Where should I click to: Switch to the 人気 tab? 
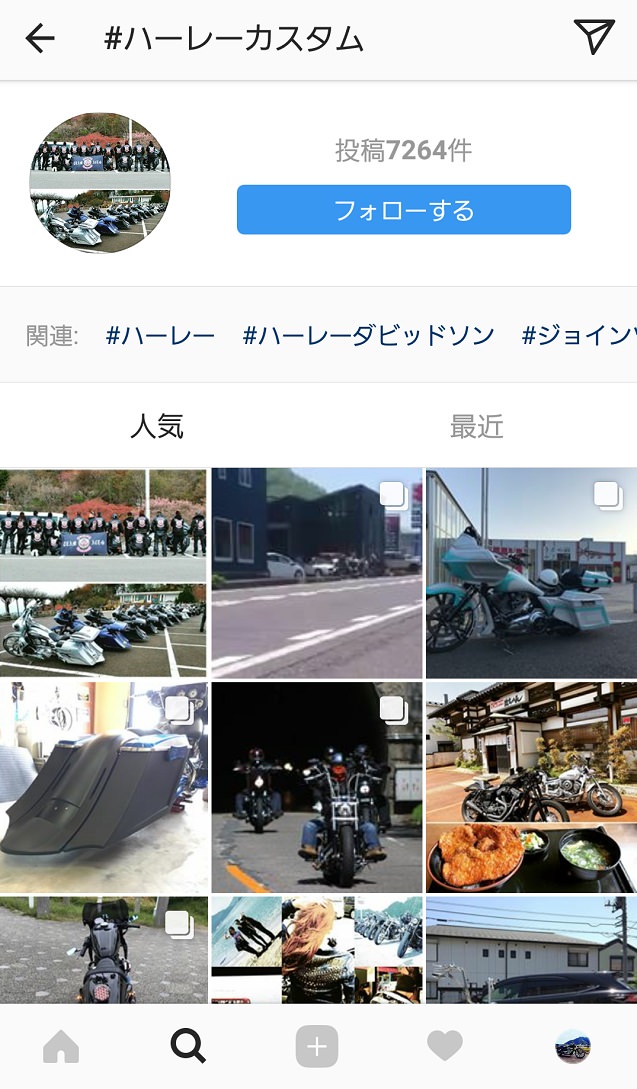coord(157,427)
